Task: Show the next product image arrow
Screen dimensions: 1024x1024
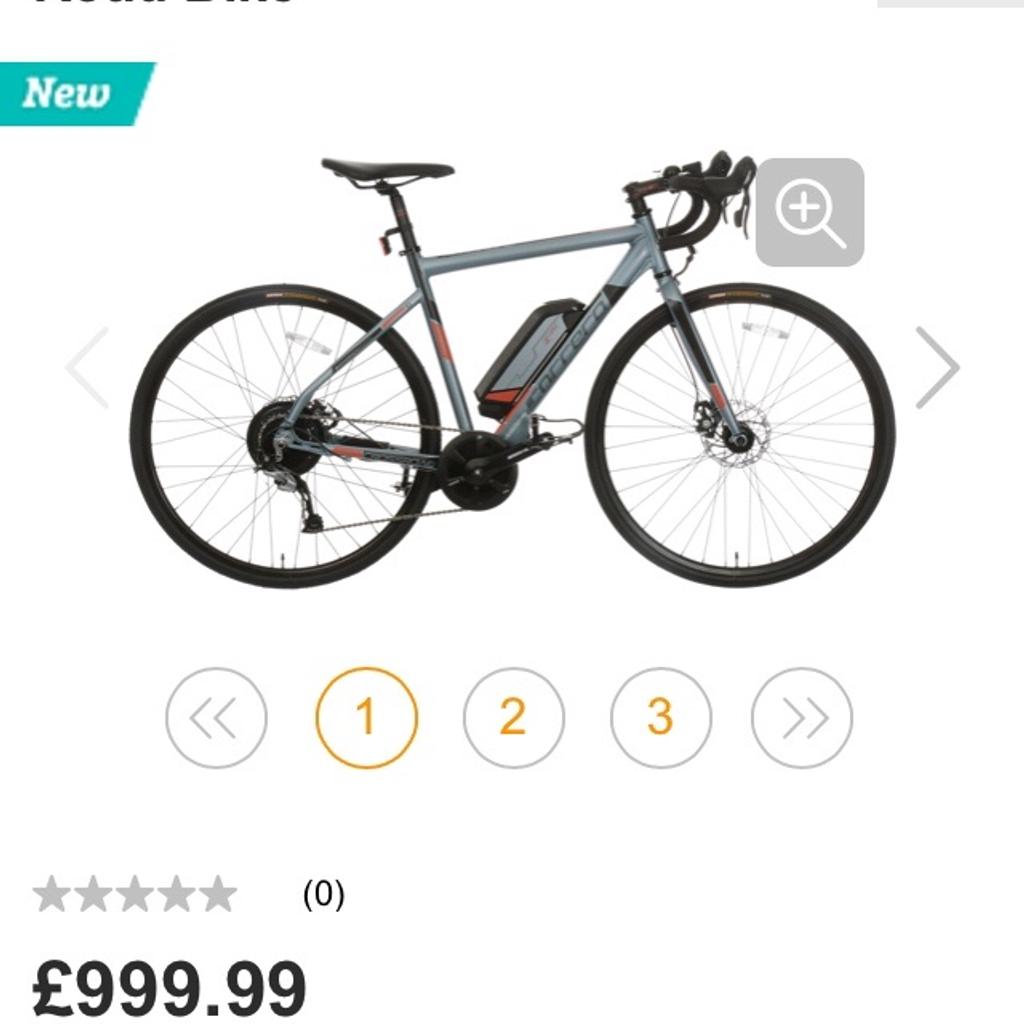Action: click(x=937, y=368)
